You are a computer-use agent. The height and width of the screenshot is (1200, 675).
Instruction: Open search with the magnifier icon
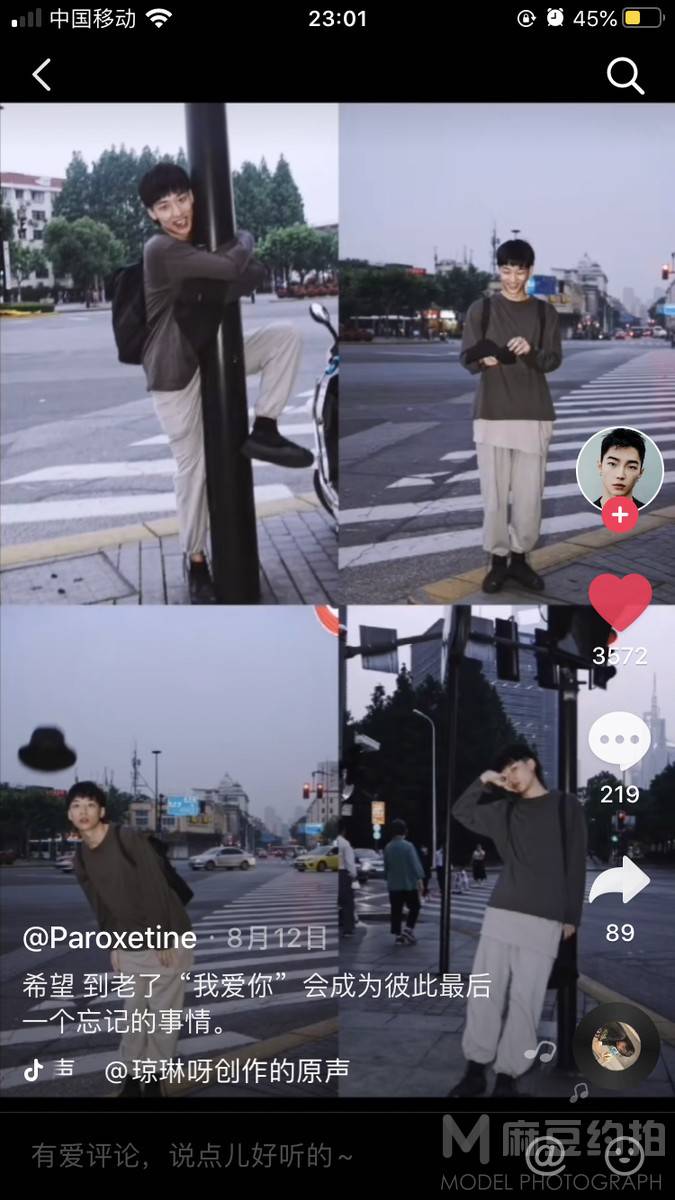(625, 75)
